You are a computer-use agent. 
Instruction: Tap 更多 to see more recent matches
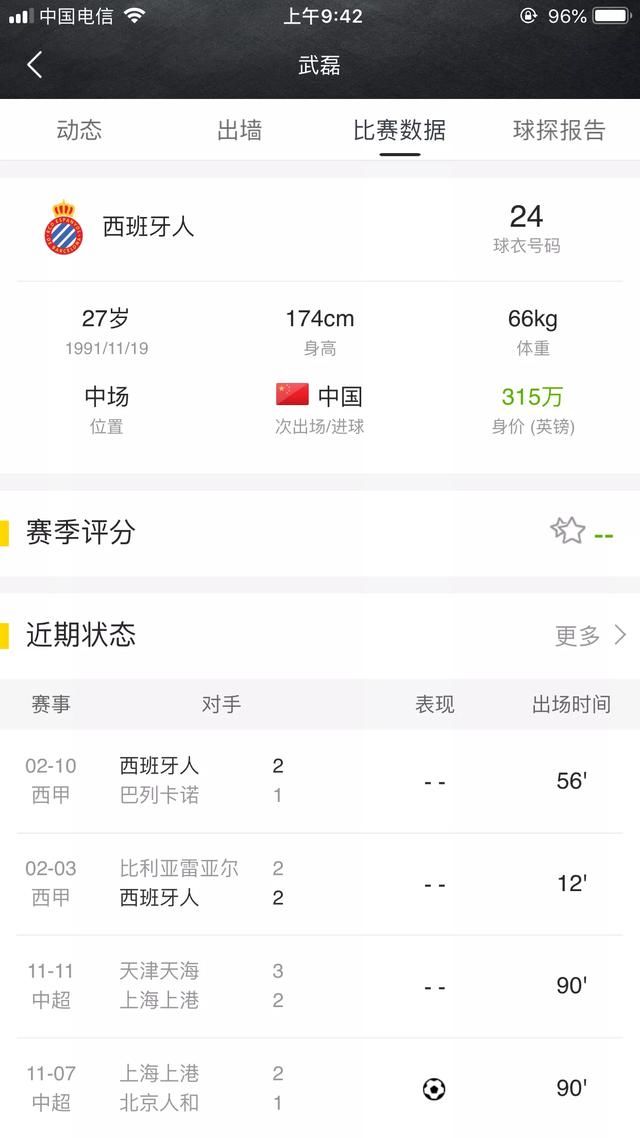coord(590,635)
